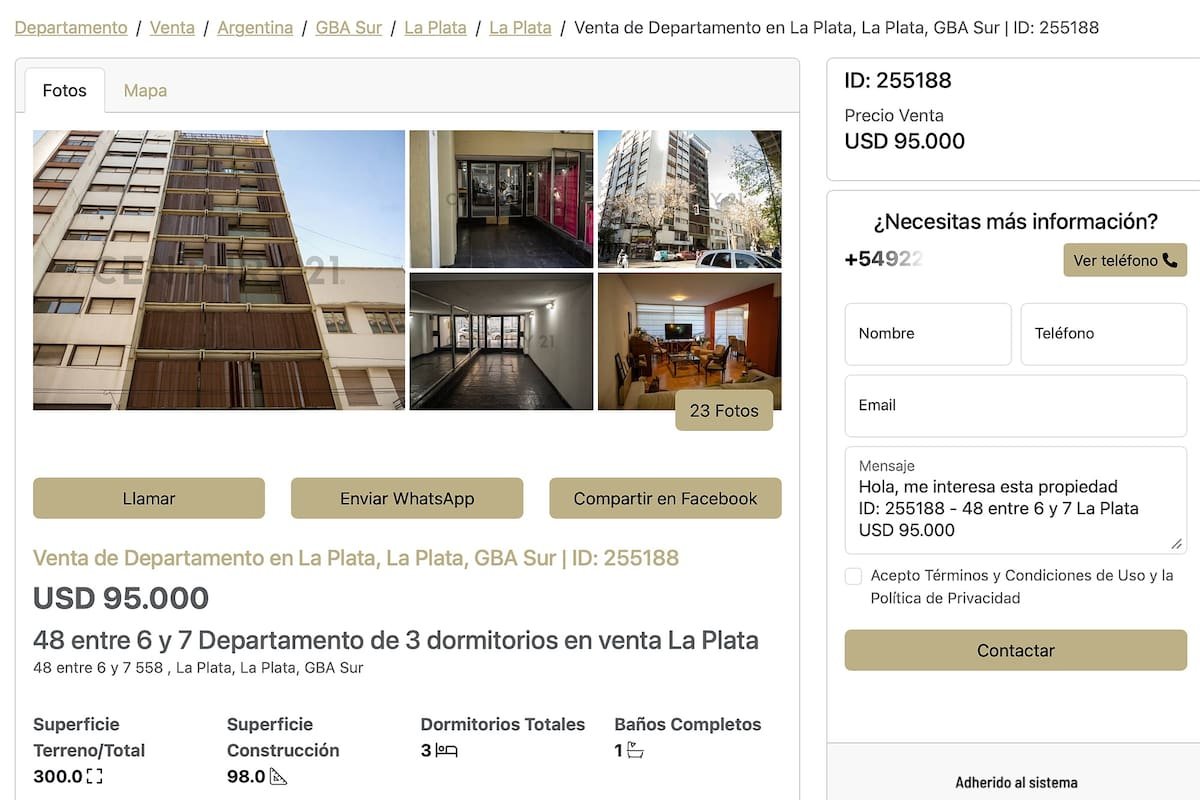Open the large building facade photo
Screen dimensions: 1200x800
tap(218, 270)
